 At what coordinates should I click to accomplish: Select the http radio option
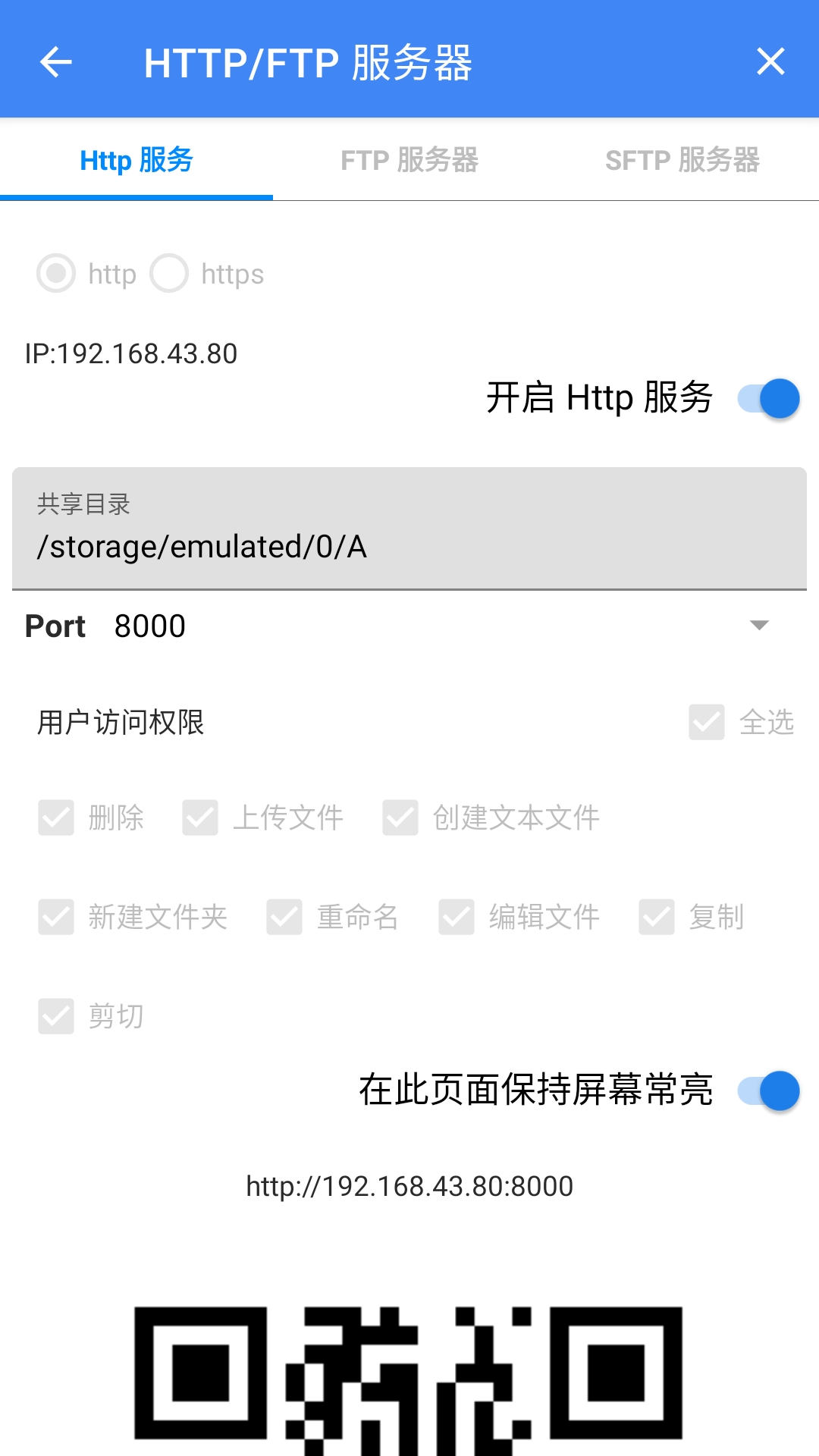[56, 273]
